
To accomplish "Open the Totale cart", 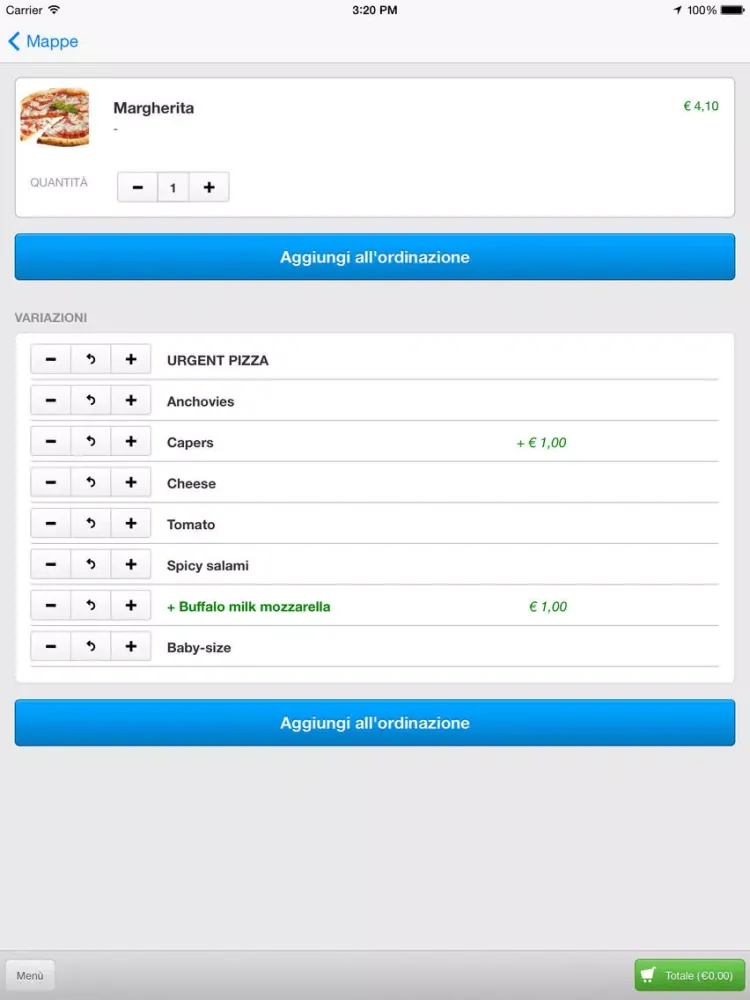I will pos(690,976).
